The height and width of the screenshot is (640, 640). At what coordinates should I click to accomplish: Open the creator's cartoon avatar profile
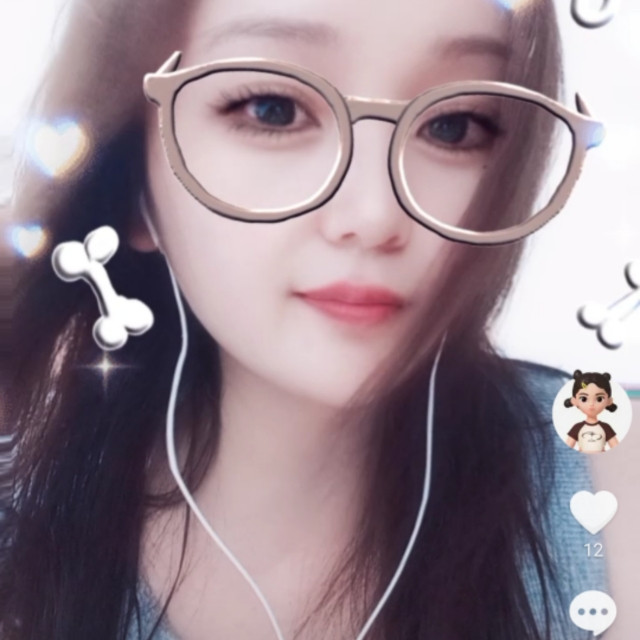tap(592, 414)
